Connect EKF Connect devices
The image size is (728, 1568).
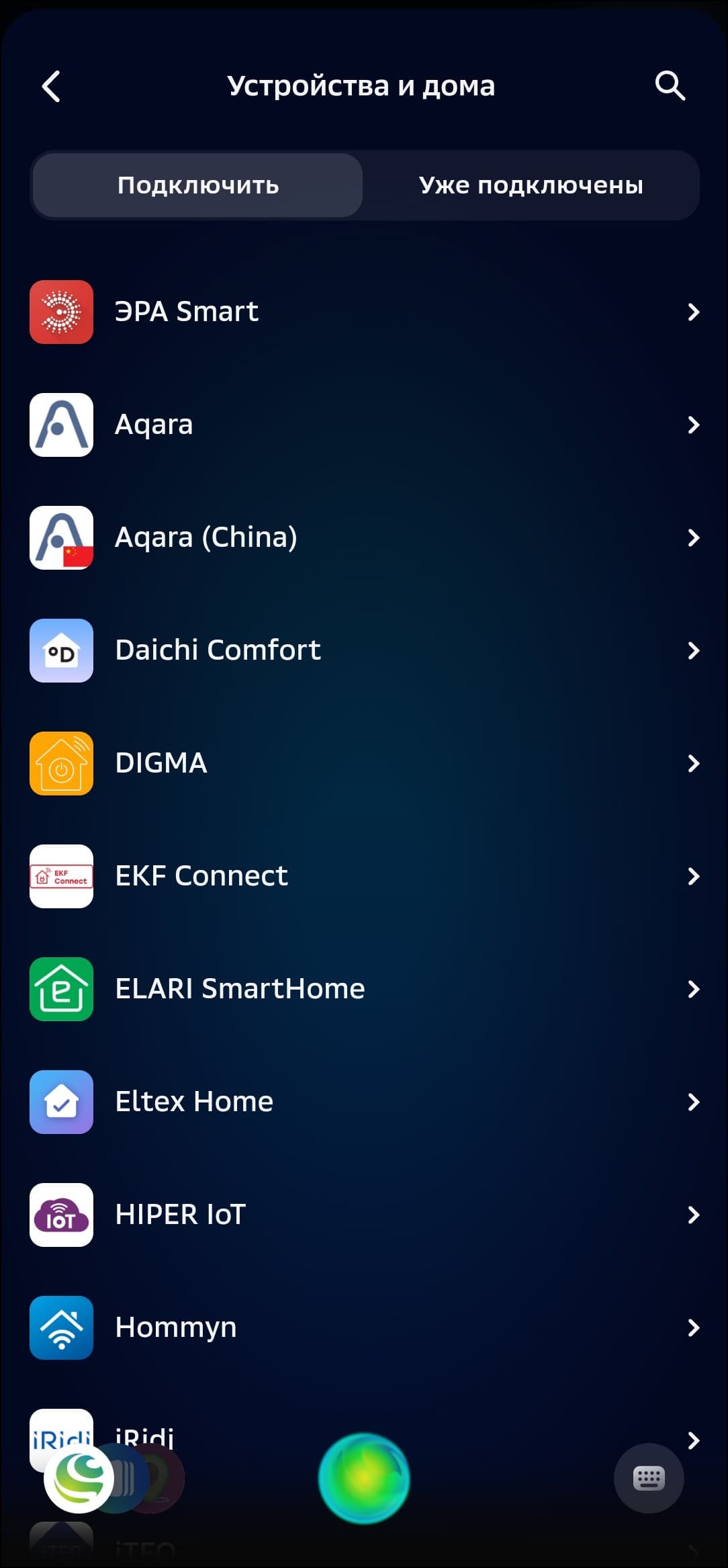[364, 876]
